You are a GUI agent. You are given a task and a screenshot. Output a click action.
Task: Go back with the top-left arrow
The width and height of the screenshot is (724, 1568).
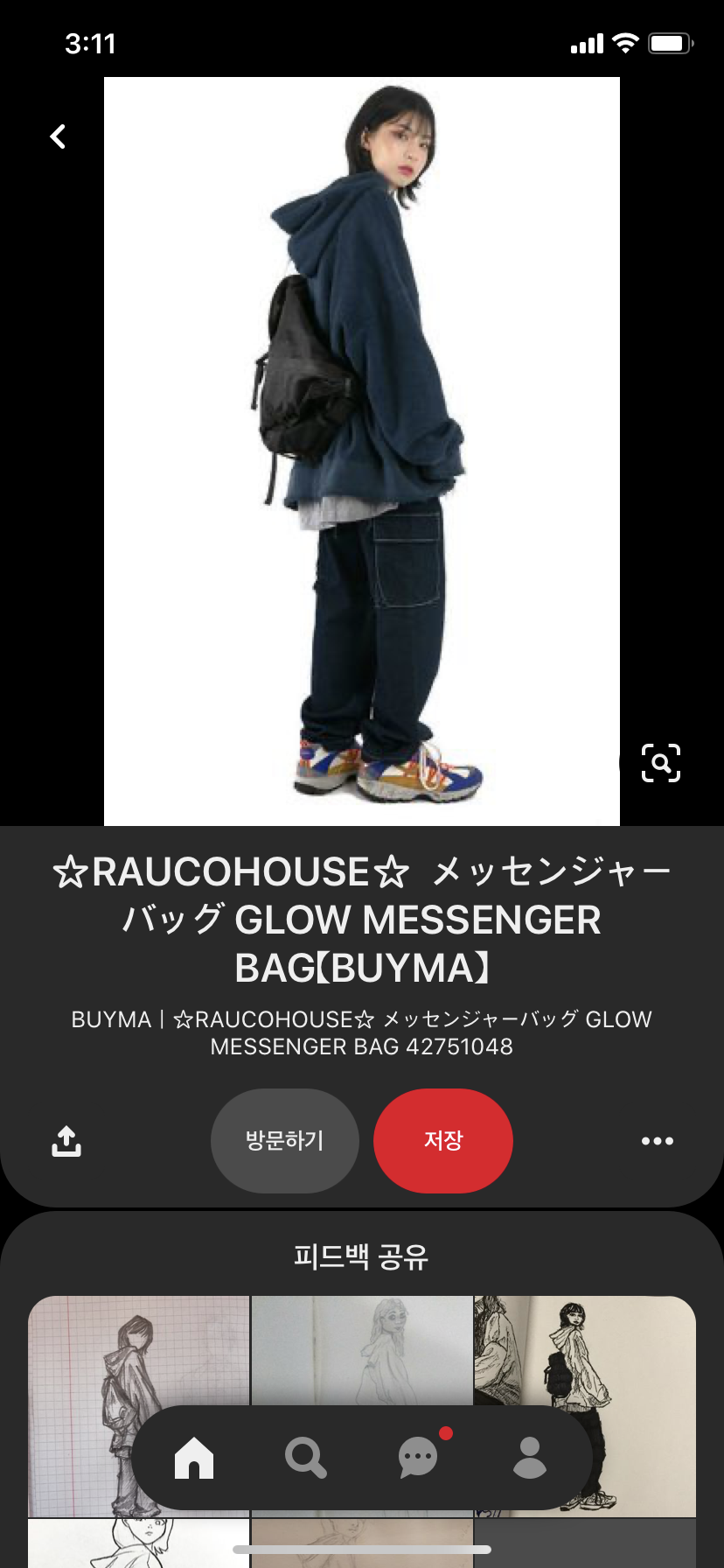pos(59,136)
